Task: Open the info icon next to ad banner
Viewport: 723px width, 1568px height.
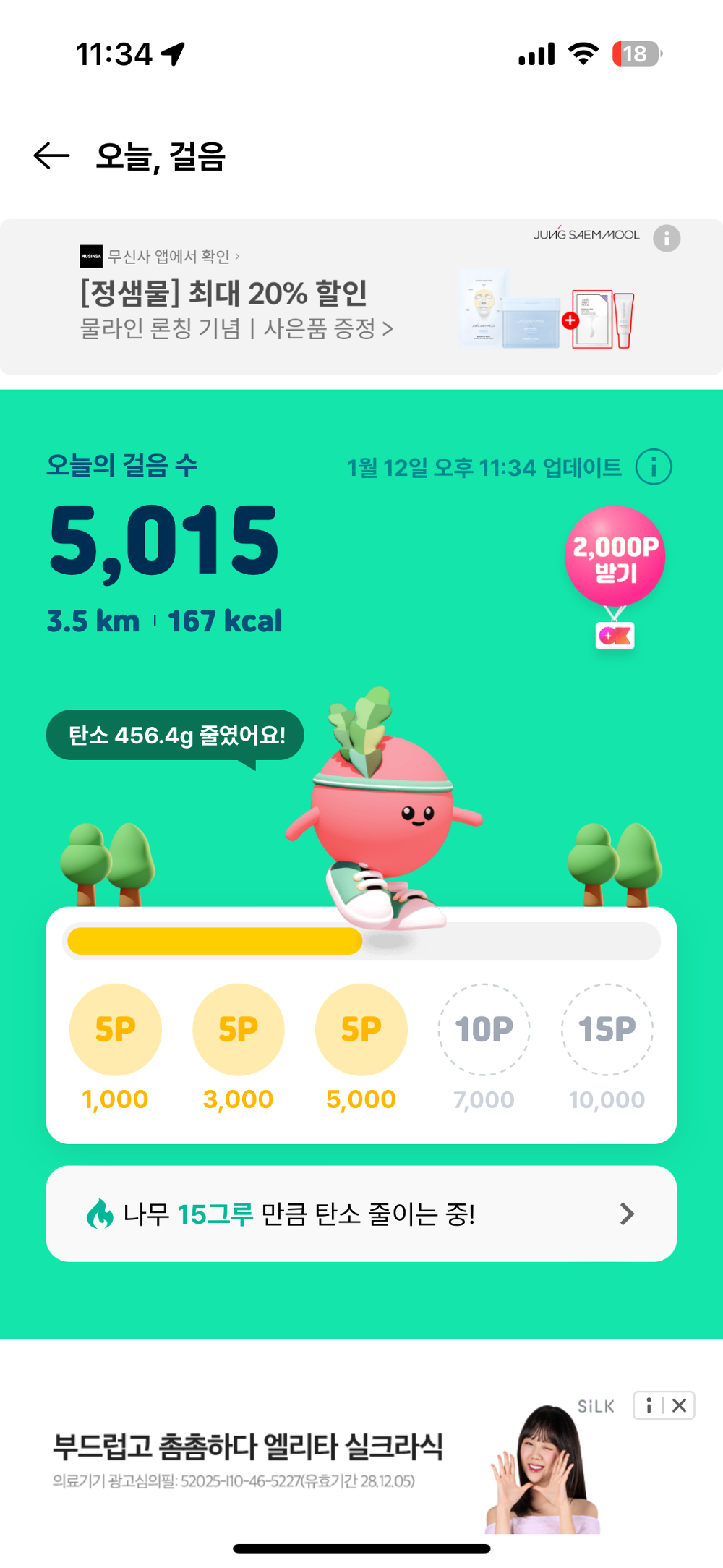Action: point(666,239)
